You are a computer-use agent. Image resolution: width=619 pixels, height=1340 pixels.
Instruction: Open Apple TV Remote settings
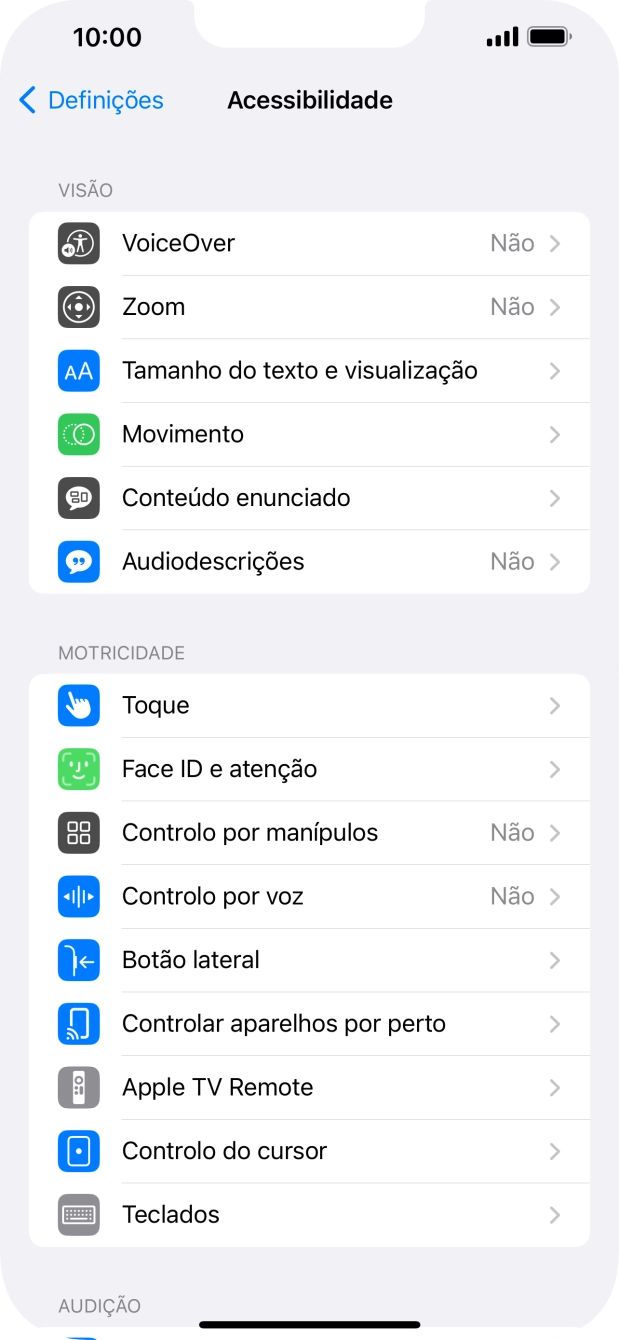click(x=309, y=1088)
